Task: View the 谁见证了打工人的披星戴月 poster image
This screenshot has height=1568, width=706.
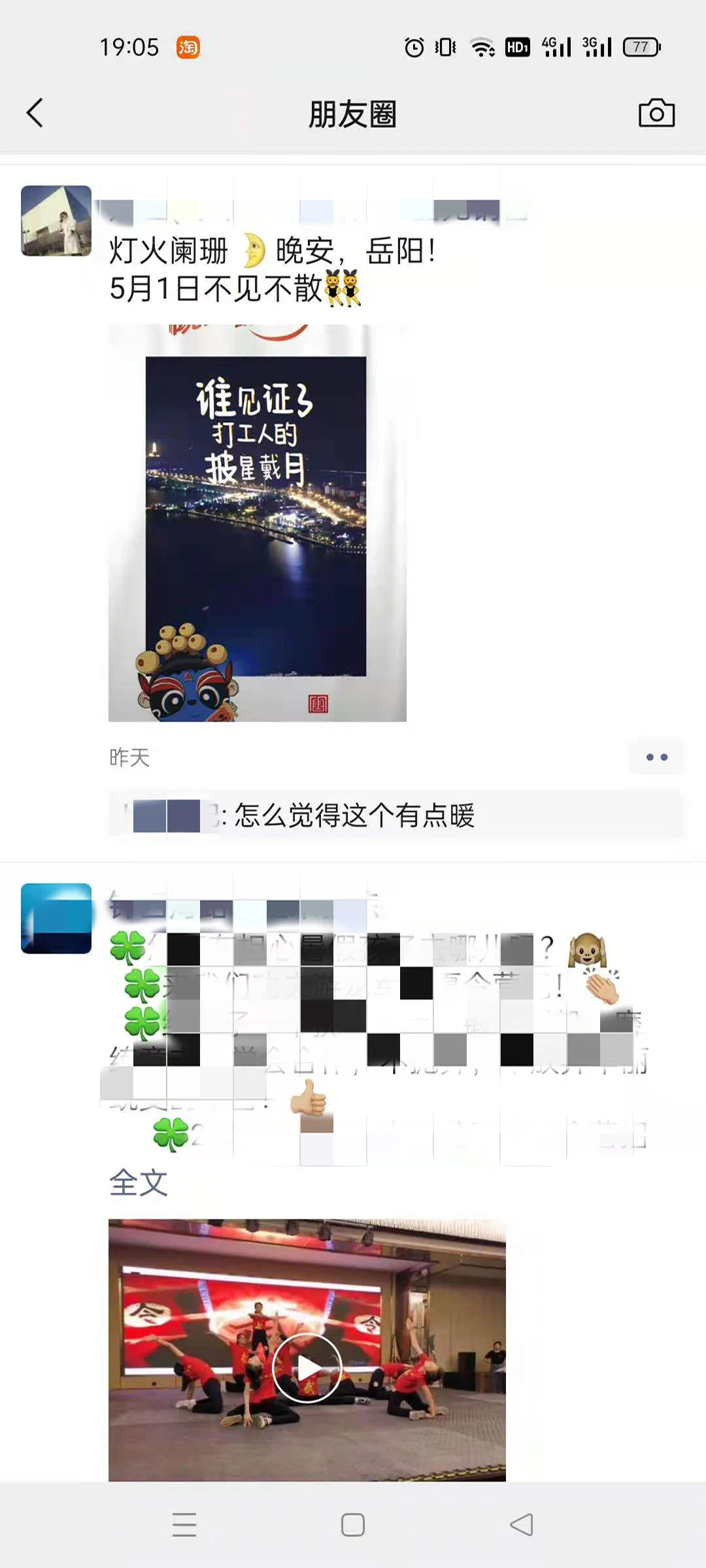Action: (x=257, y=523)
